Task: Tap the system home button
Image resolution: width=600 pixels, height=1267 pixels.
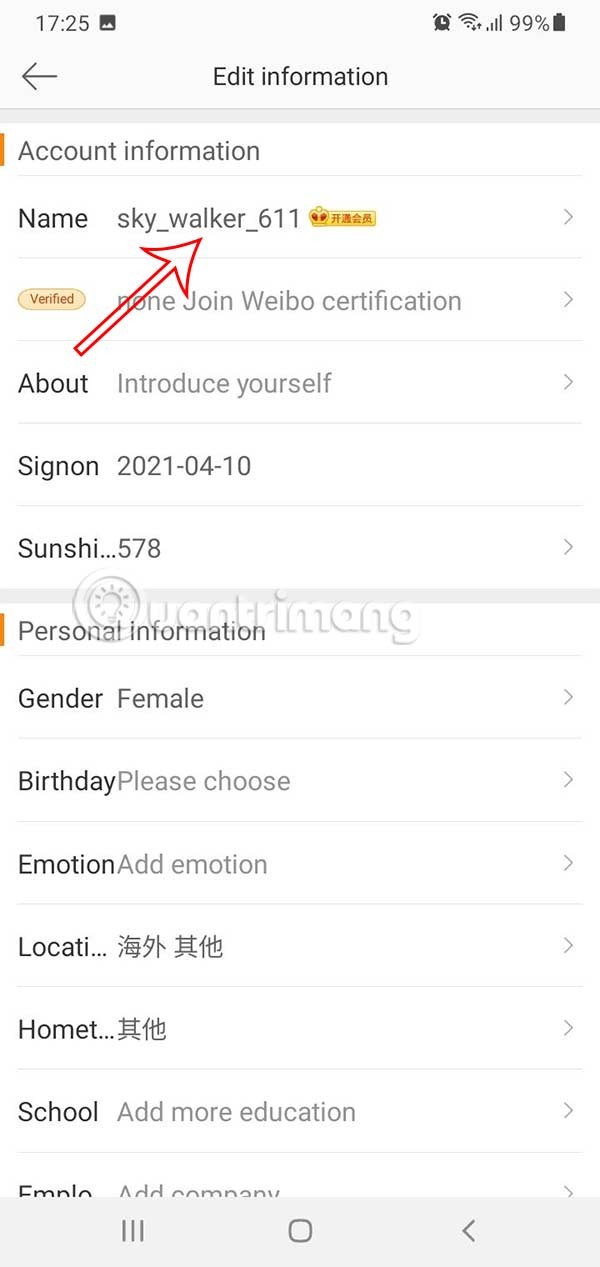Action: pyautogui.click(x=300, y=1231)
